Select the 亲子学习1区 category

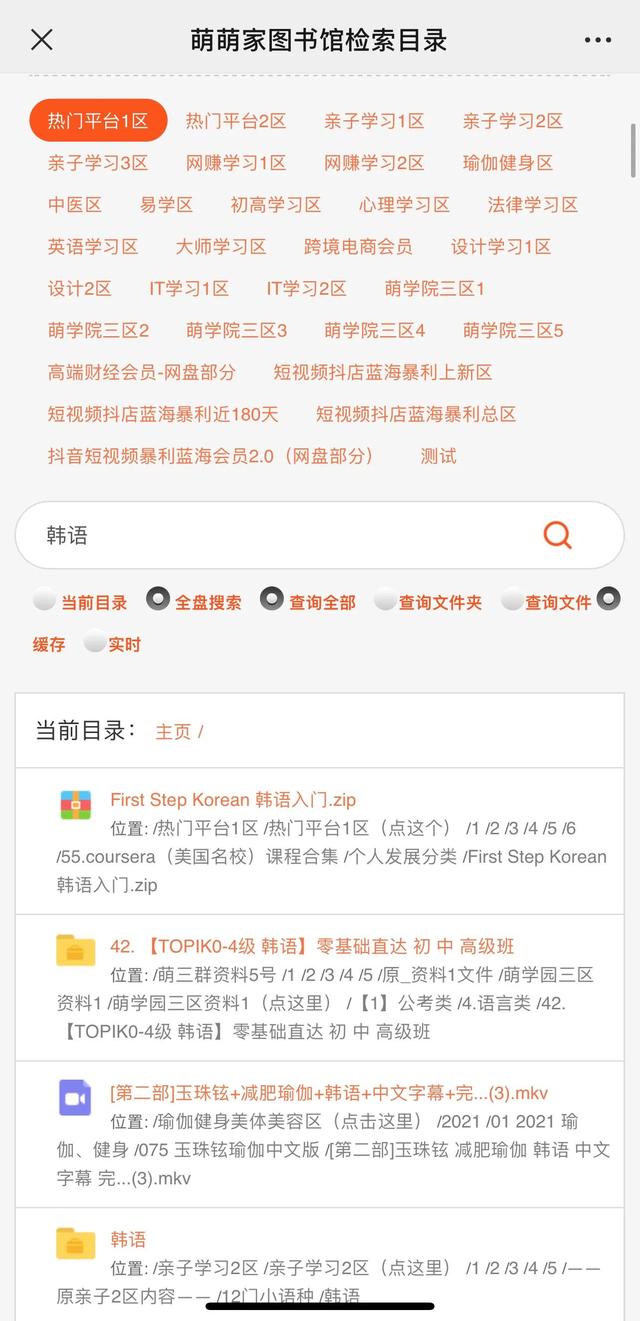tap(374, 121)
